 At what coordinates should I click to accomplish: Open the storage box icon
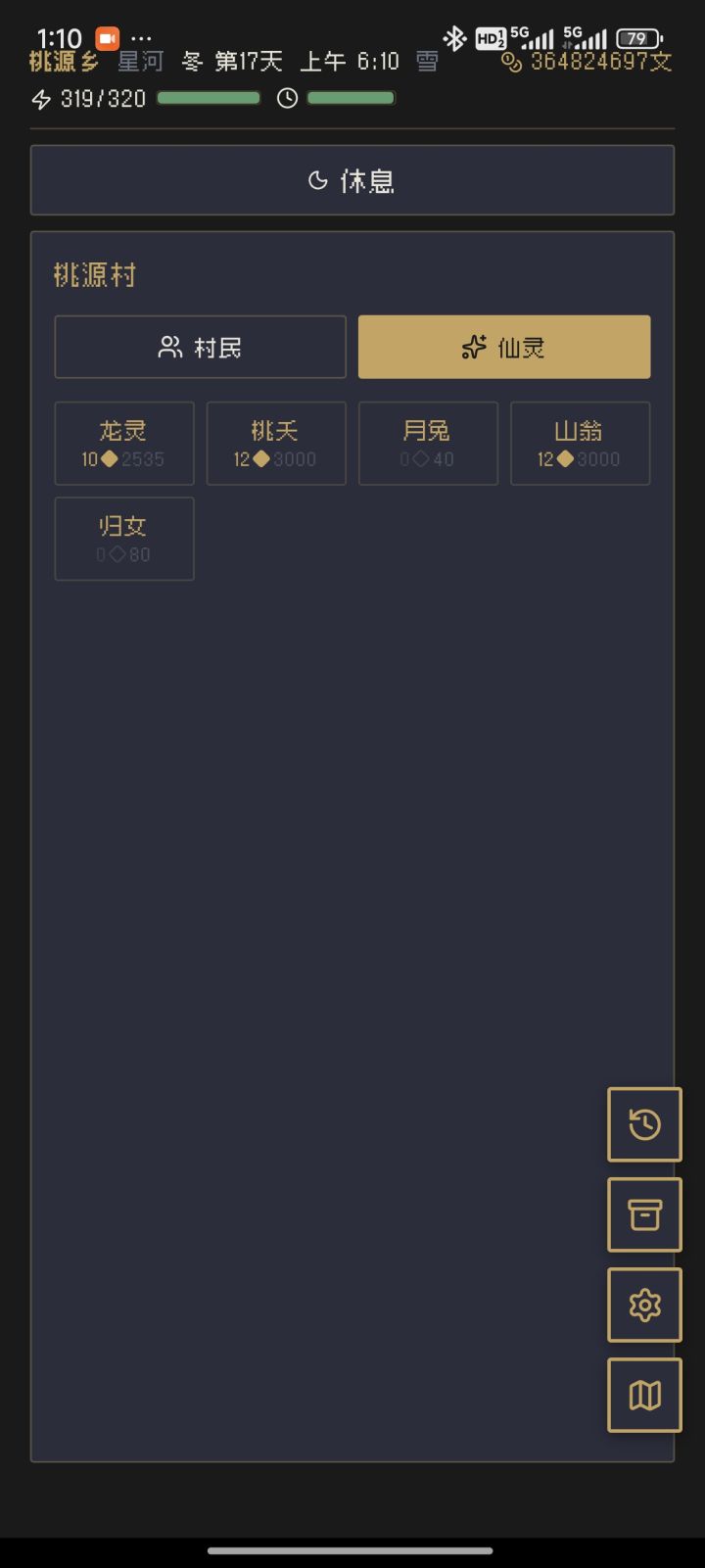[x=644, y=1214]
